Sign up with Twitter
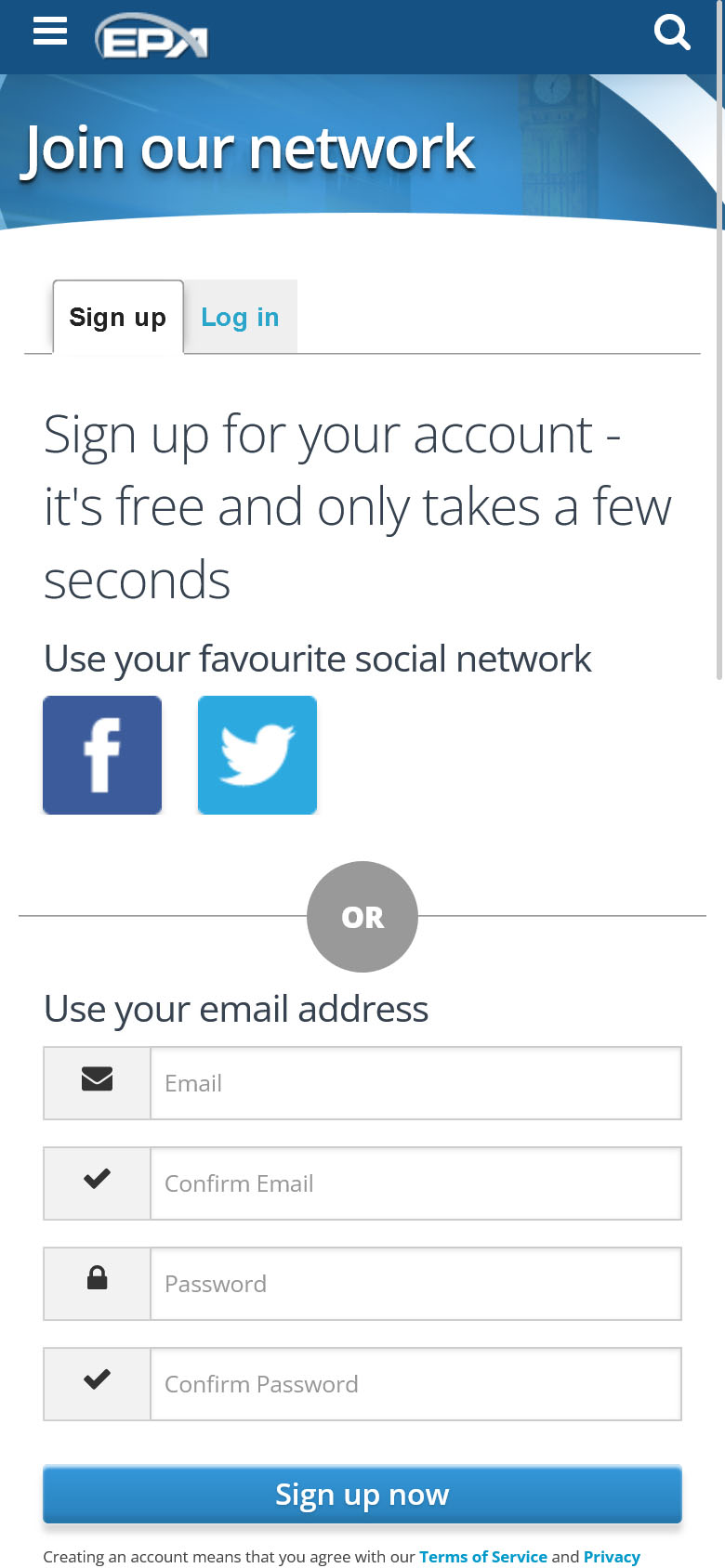 (x=257, y=755)
